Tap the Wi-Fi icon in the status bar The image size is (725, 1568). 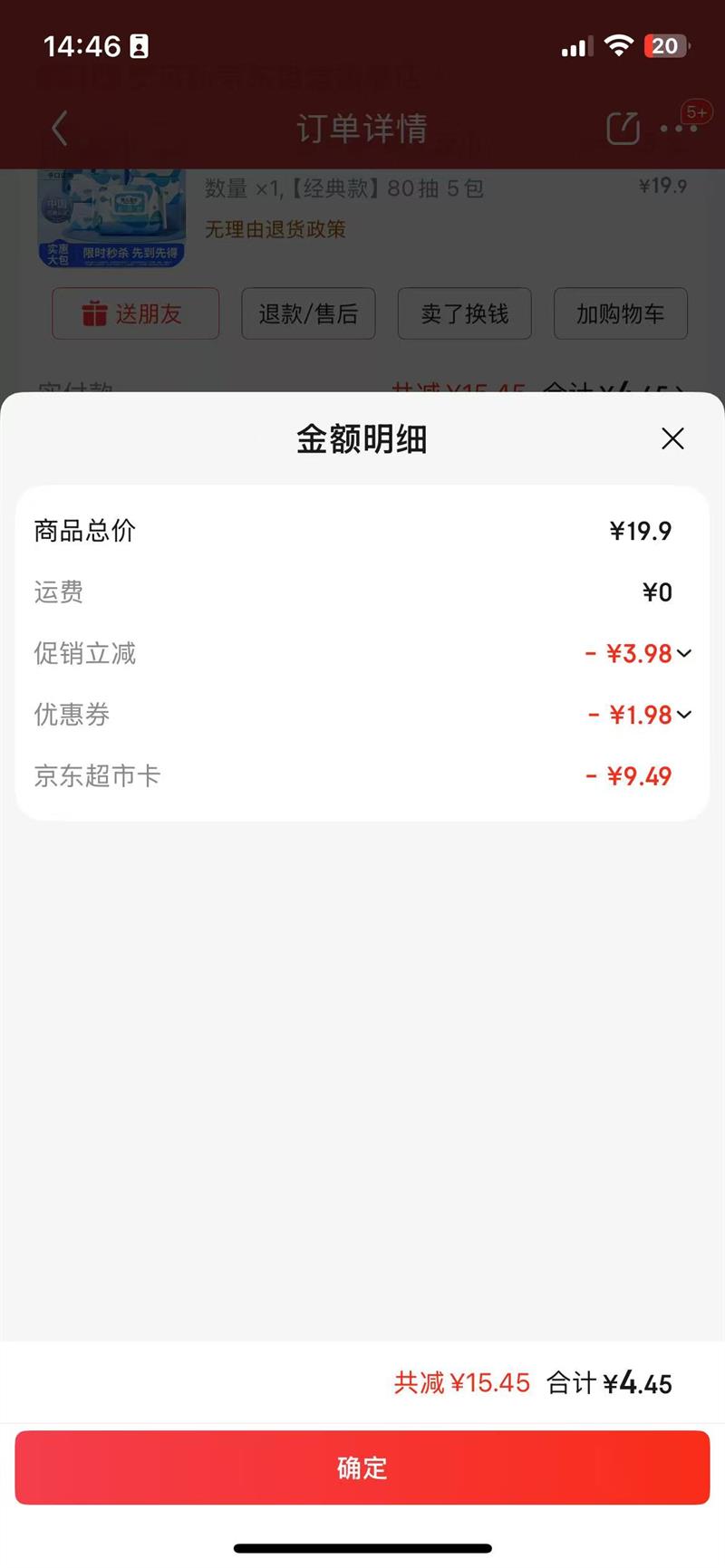tap(619, 45)
